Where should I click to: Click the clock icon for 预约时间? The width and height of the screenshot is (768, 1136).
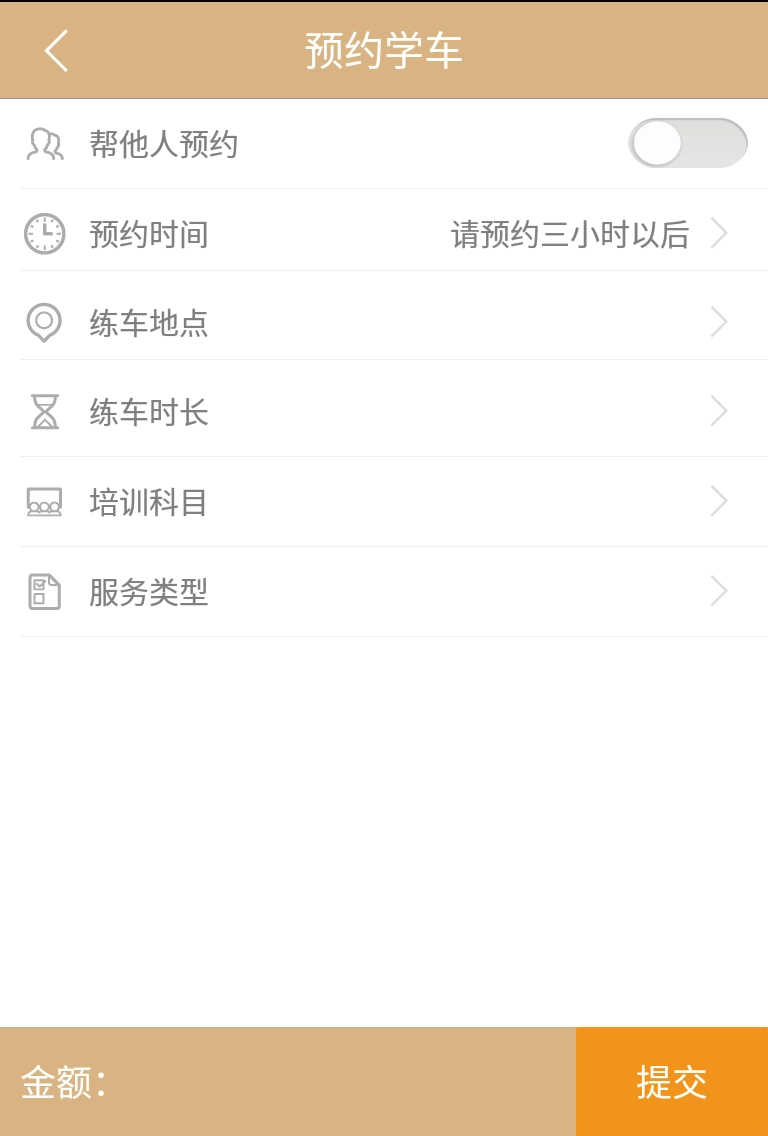(43, 233)
